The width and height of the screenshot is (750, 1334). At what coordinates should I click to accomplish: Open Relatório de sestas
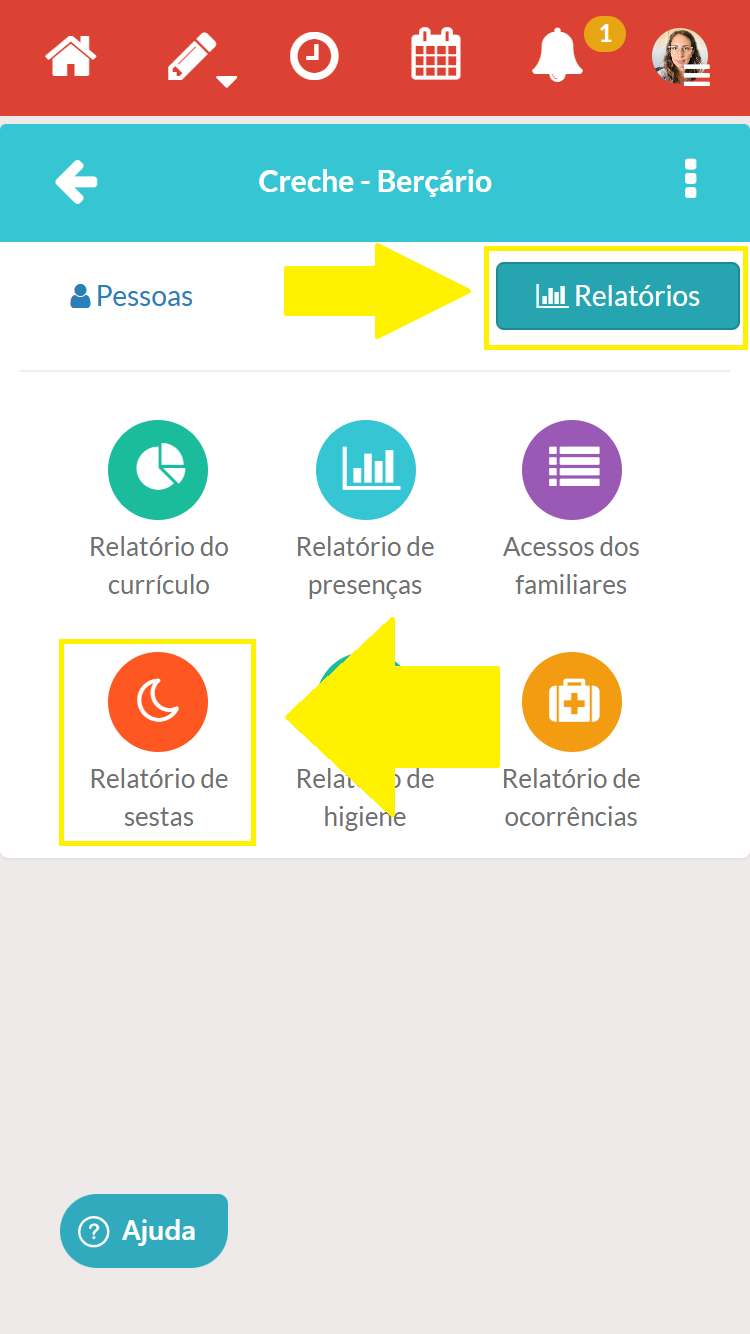(x=158, y=740)
